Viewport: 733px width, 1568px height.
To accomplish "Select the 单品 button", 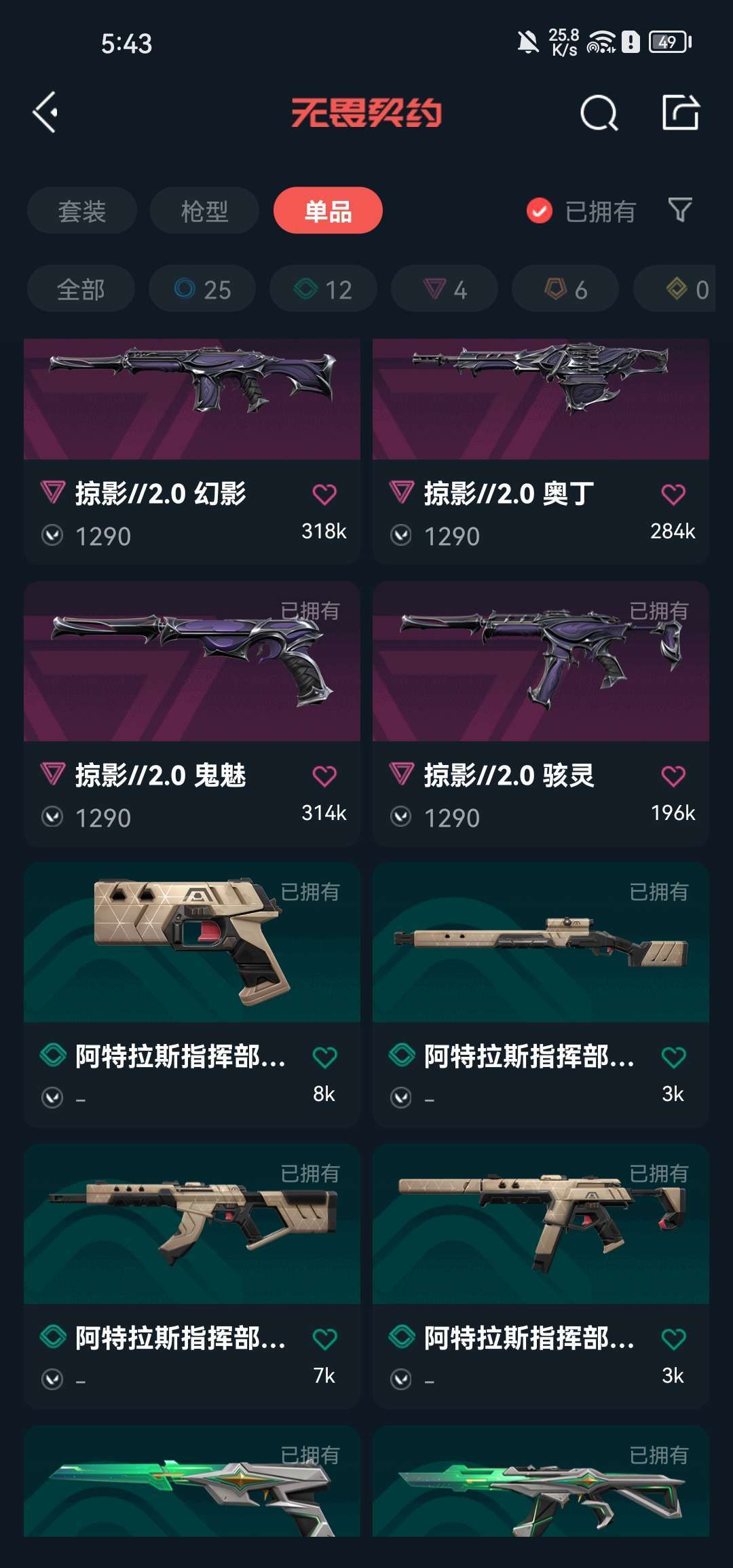I will point(327,210).
